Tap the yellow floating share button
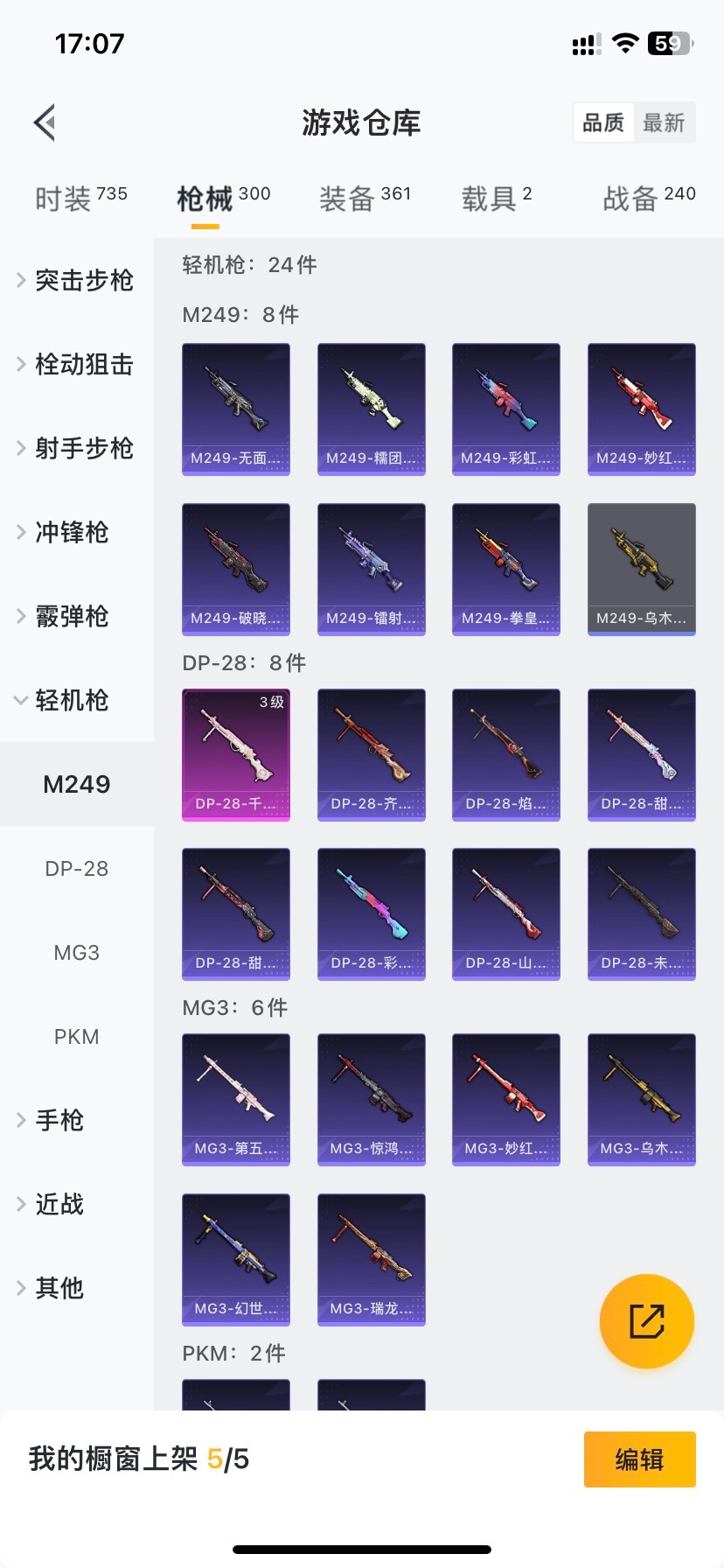 pos(647,1320)
